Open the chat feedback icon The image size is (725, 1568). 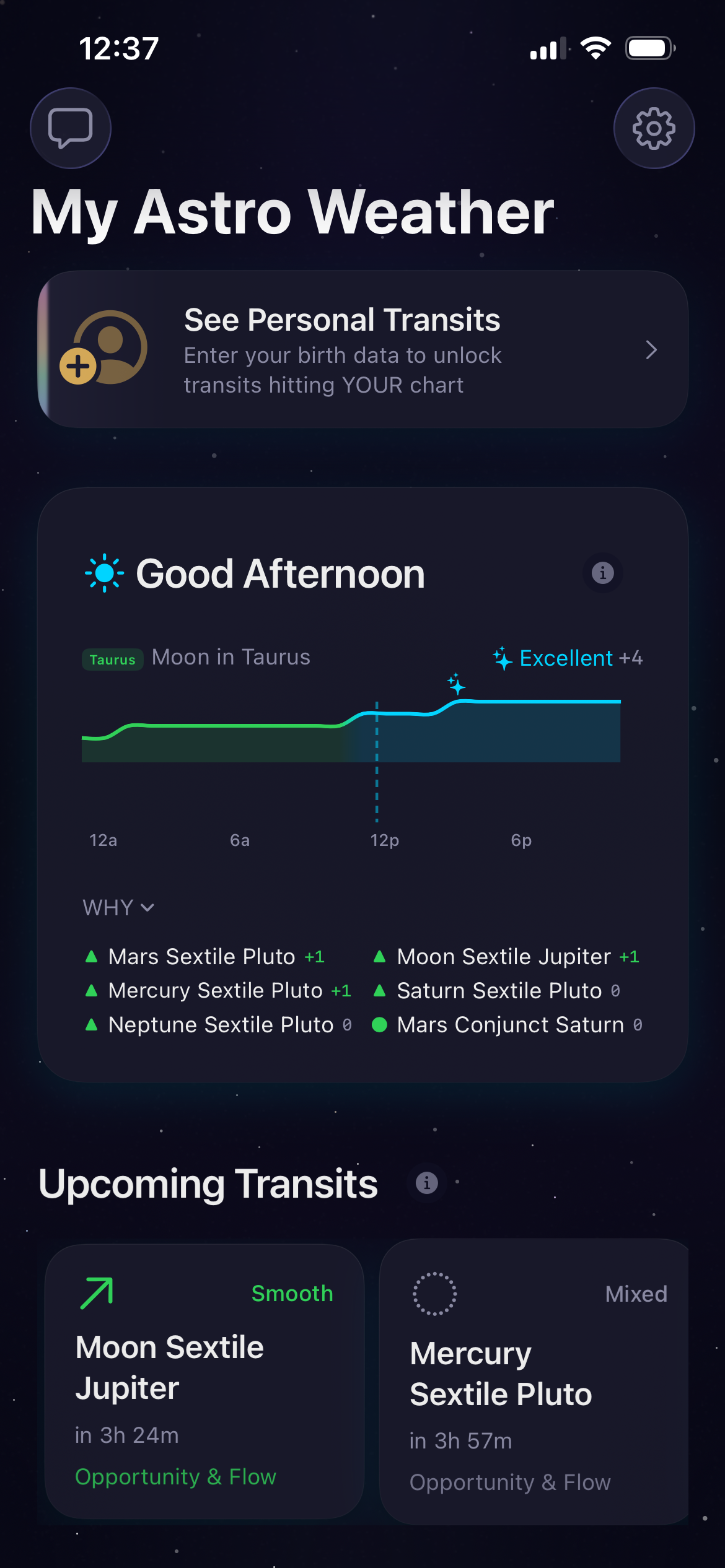71,128
